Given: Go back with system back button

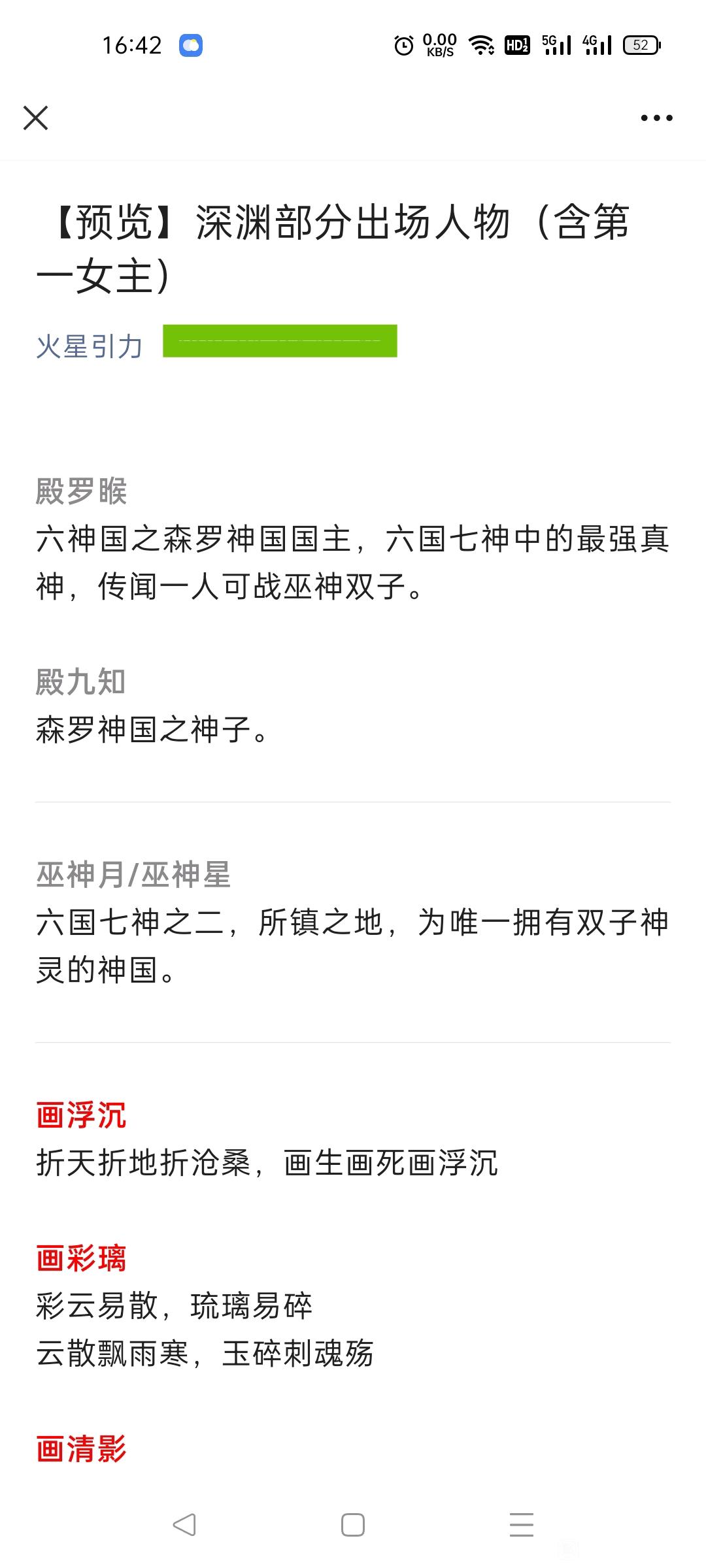Looking at the screenshot, I should [184, 1526].
